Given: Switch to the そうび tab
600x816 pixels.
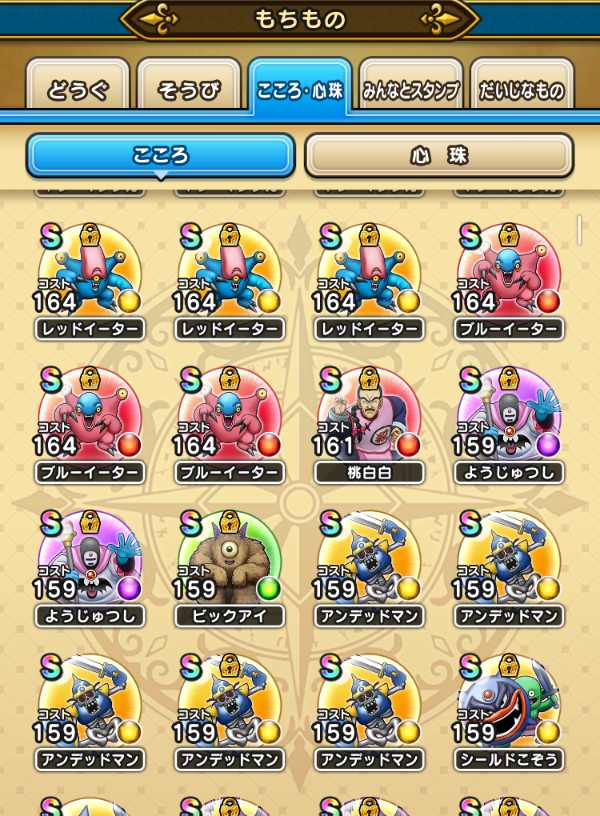Looking at the screenshot, I should pyautogui.click(x=188, y=88).
